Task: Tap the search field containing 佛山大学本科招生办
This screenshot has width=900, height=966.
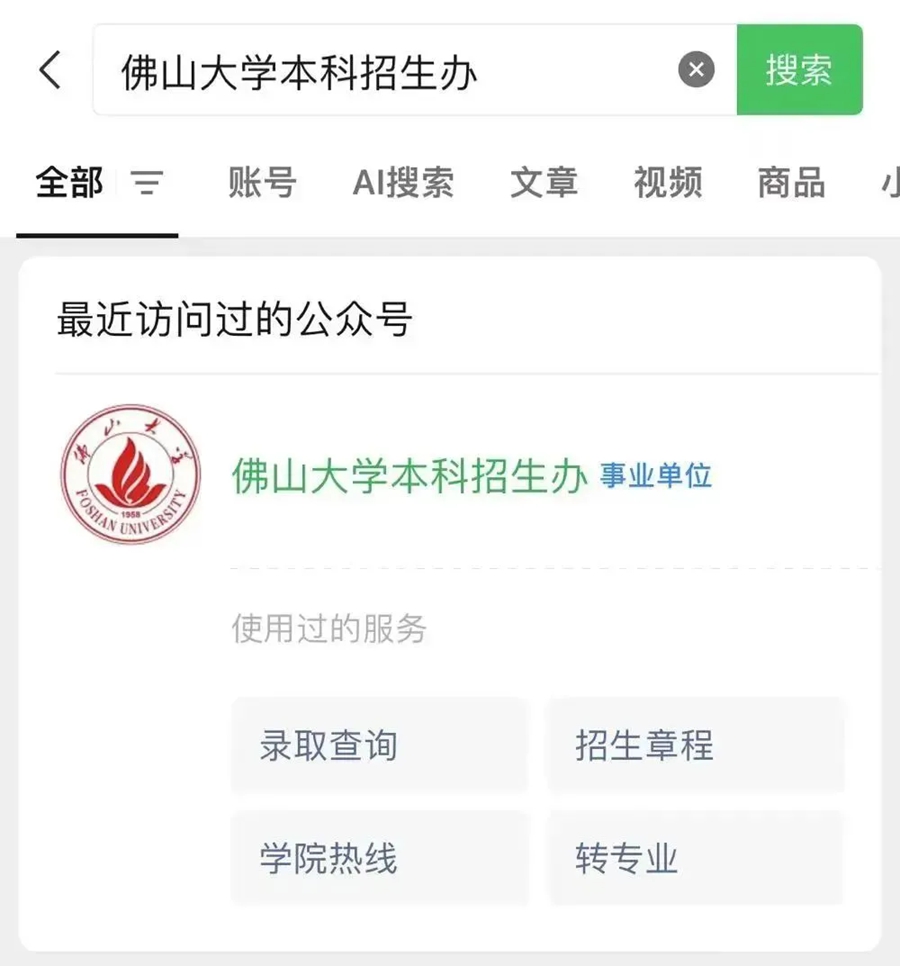Action: 380,71
